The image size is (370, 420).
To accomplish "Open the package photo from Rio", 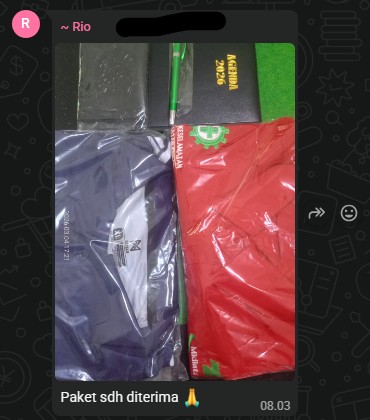I will point(175,212).
